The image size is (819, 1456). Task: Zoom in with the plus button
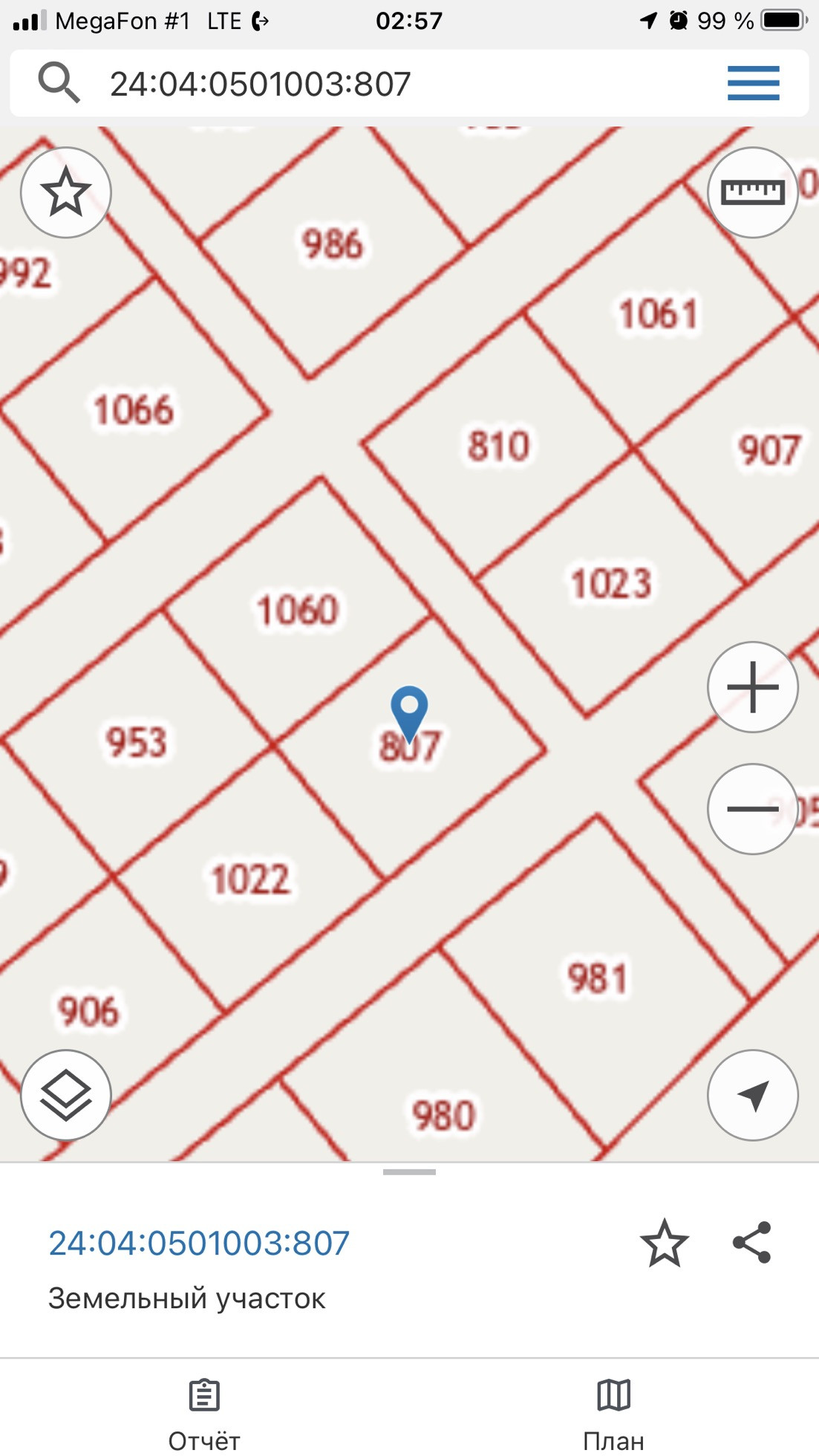pyautogui.click(x=753, y=687)
